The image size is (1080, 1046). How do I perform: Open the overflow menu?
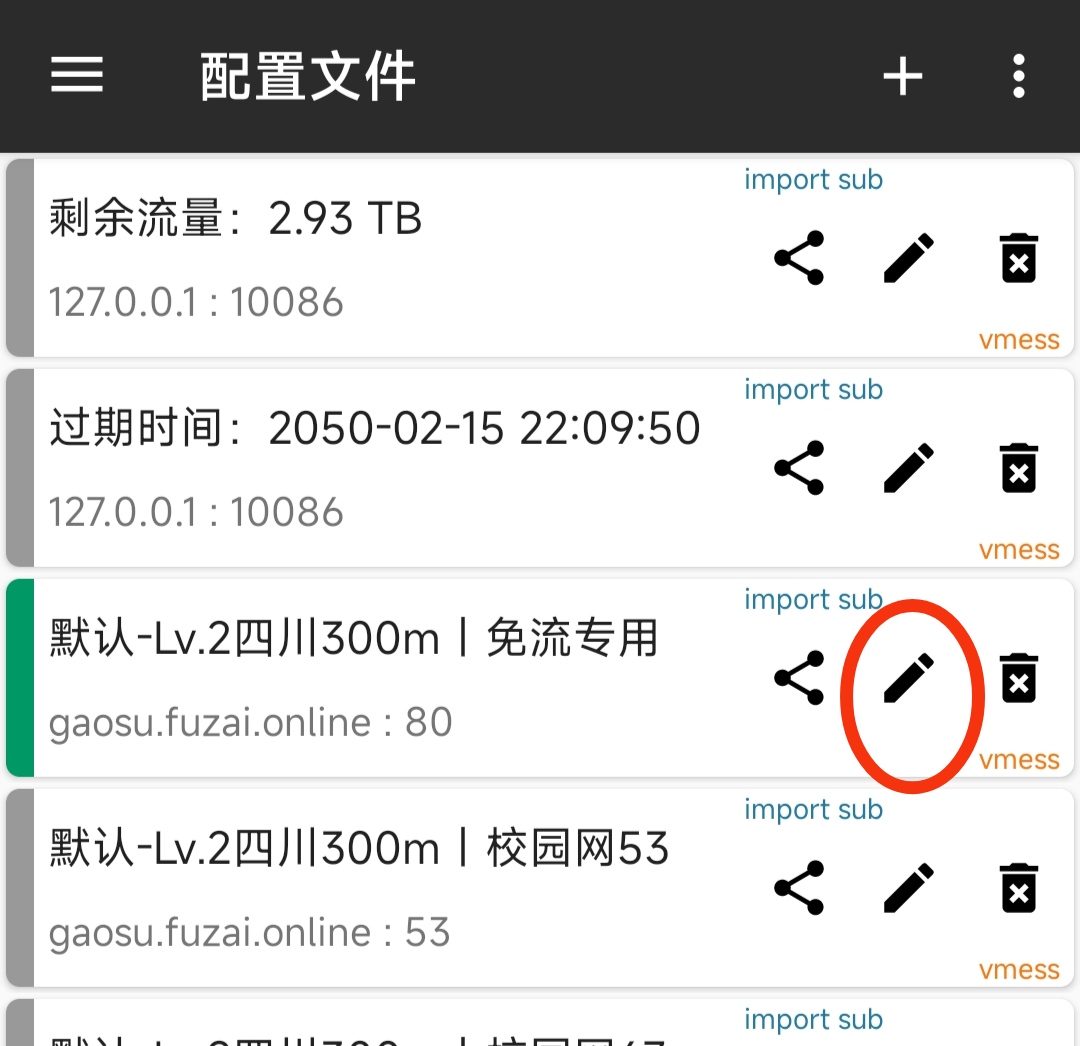[1018, 76]
